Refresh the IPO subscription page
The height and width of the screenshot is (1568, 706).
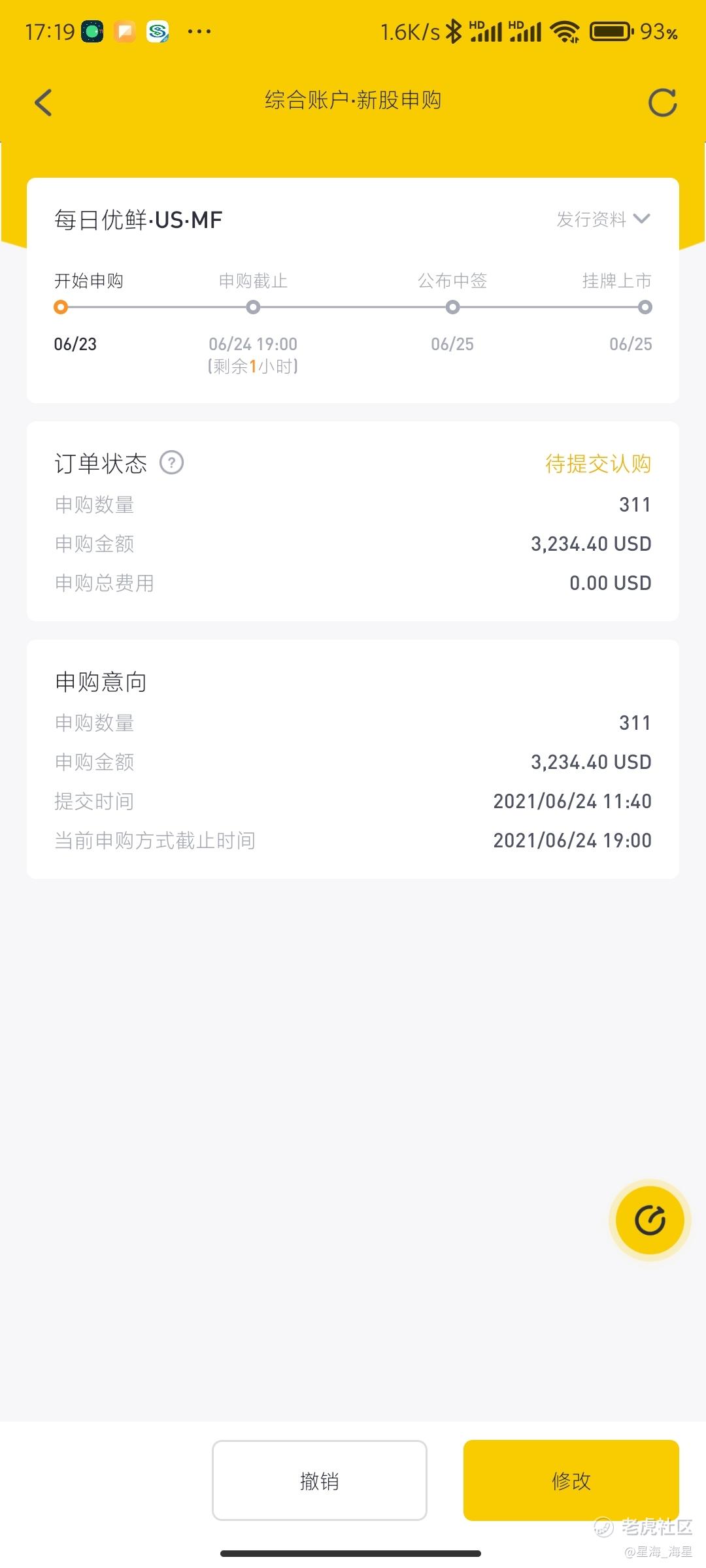pos(662,103)
